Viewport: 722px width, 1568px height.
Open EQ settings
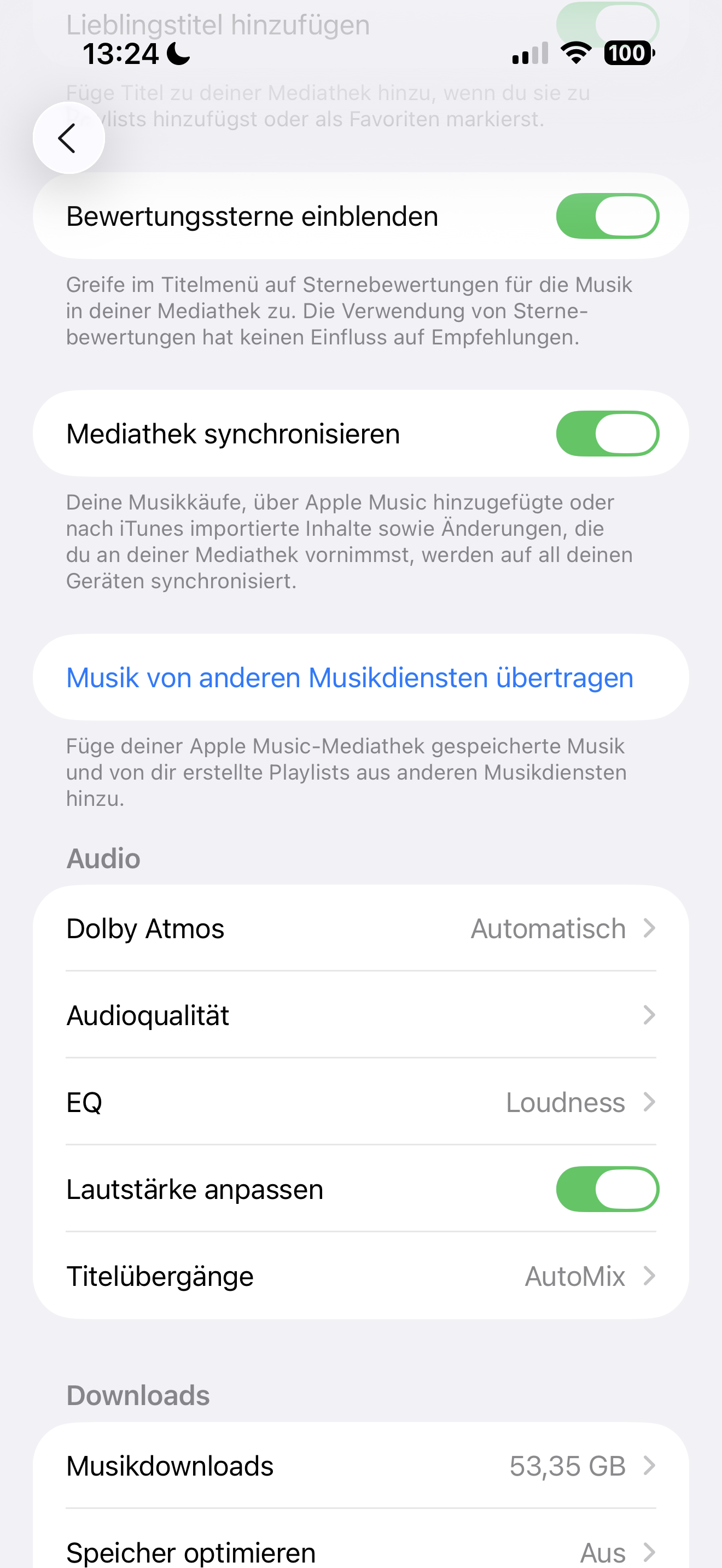360,1102
